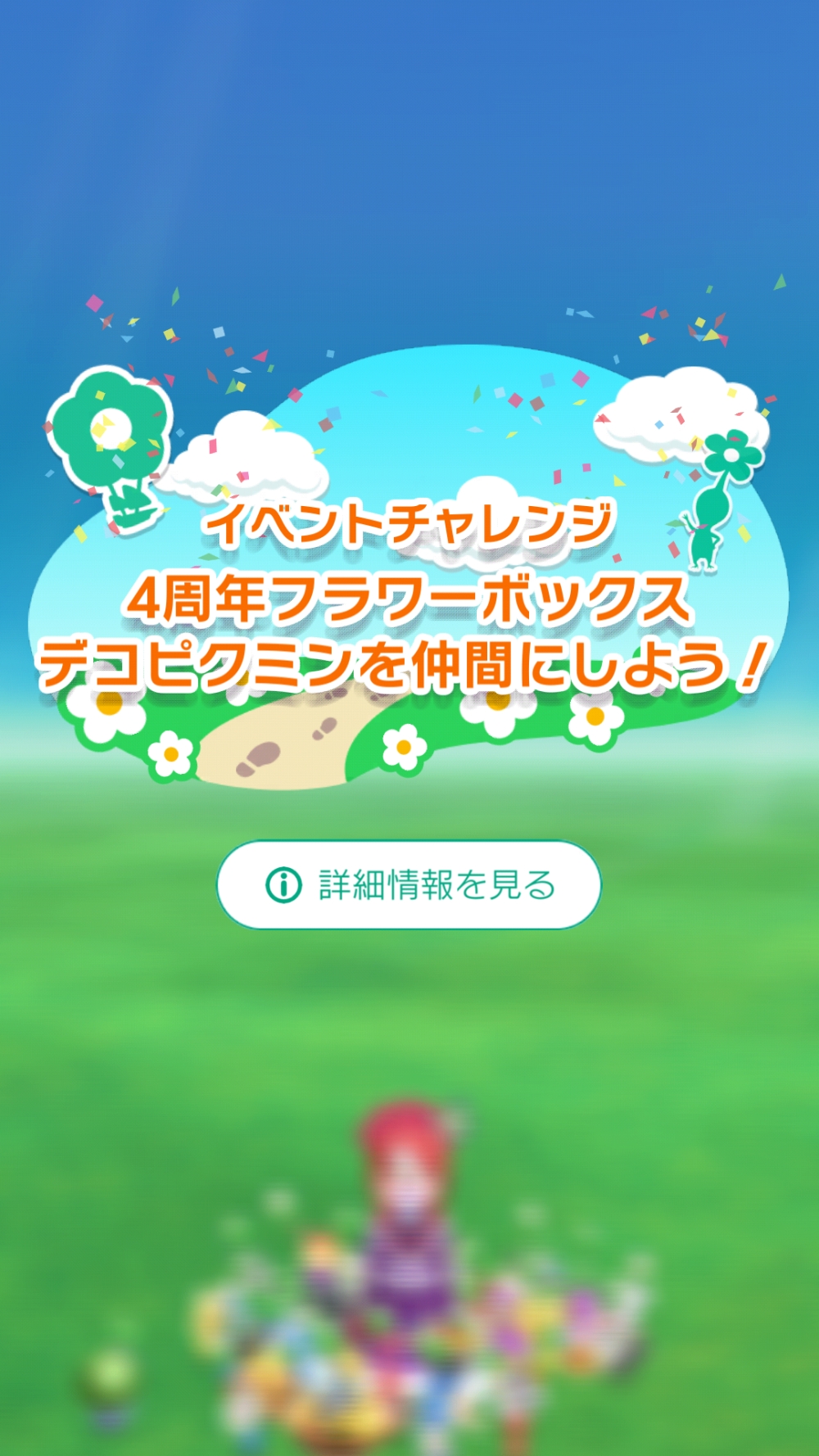Click the circled info icon on the details button
This screenshot has width=819, height=1456.
pyautogui.click(x=283, y=884)
